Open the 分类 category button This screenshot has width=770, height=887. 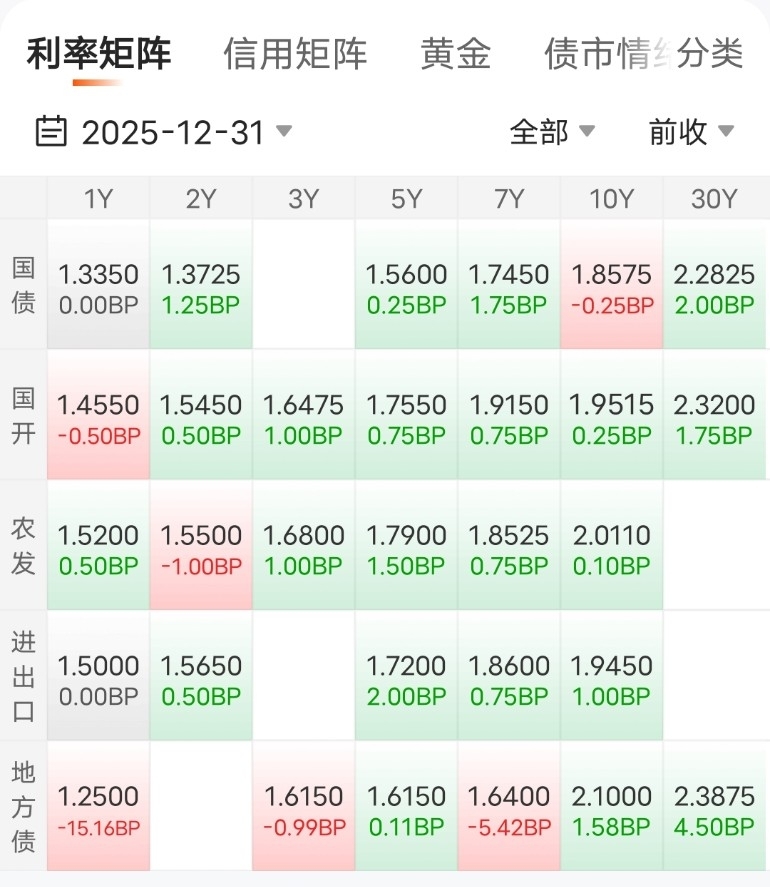[x=712, y=54]
